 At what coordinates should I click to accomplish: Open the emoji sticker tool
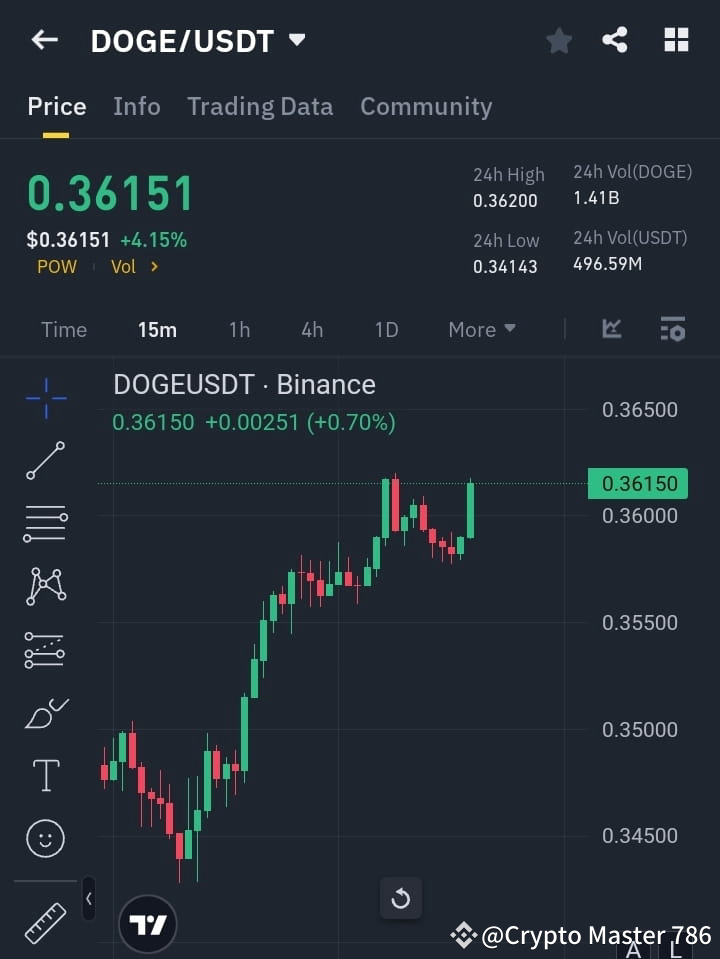pyautogui.click(x=45, y=838)
